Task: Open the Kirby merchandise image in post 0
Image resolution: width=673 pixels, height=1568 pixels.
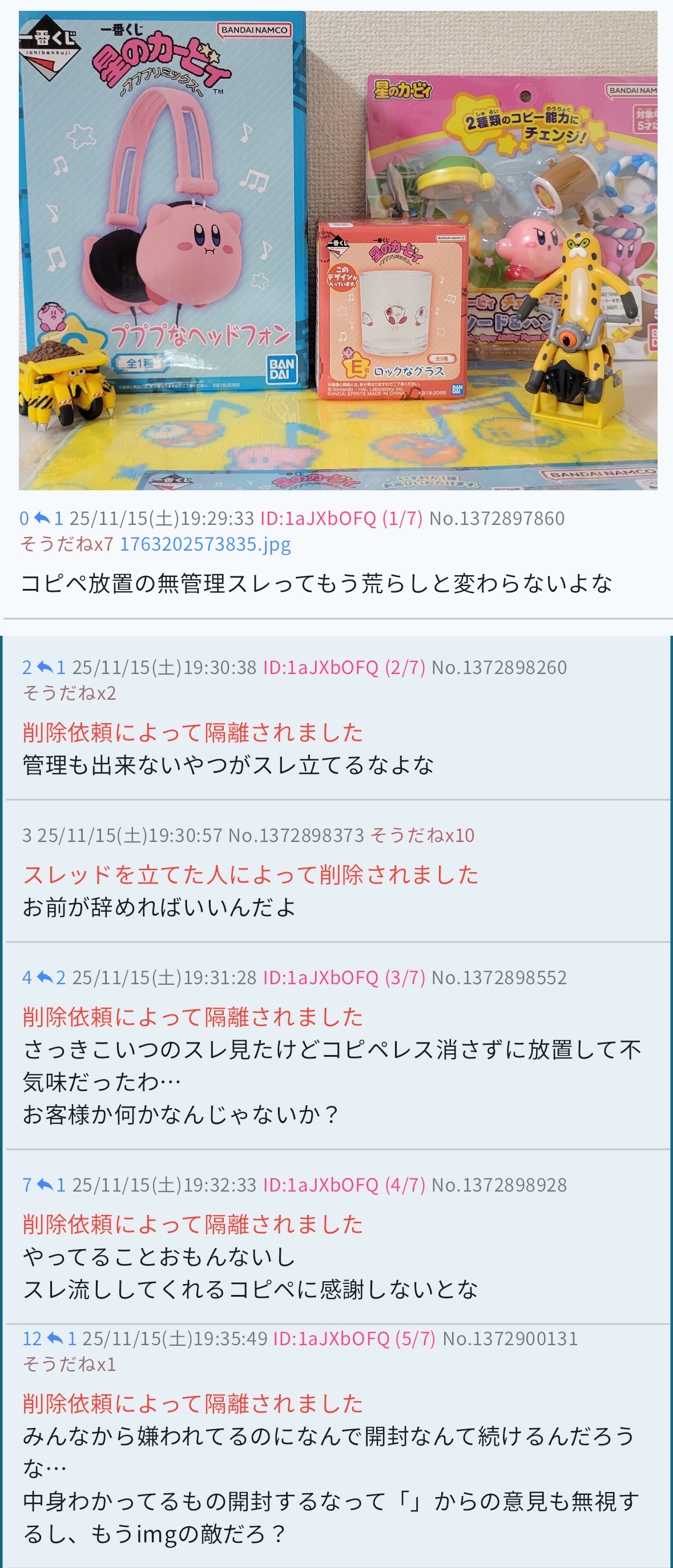Action: pos(338,250)
